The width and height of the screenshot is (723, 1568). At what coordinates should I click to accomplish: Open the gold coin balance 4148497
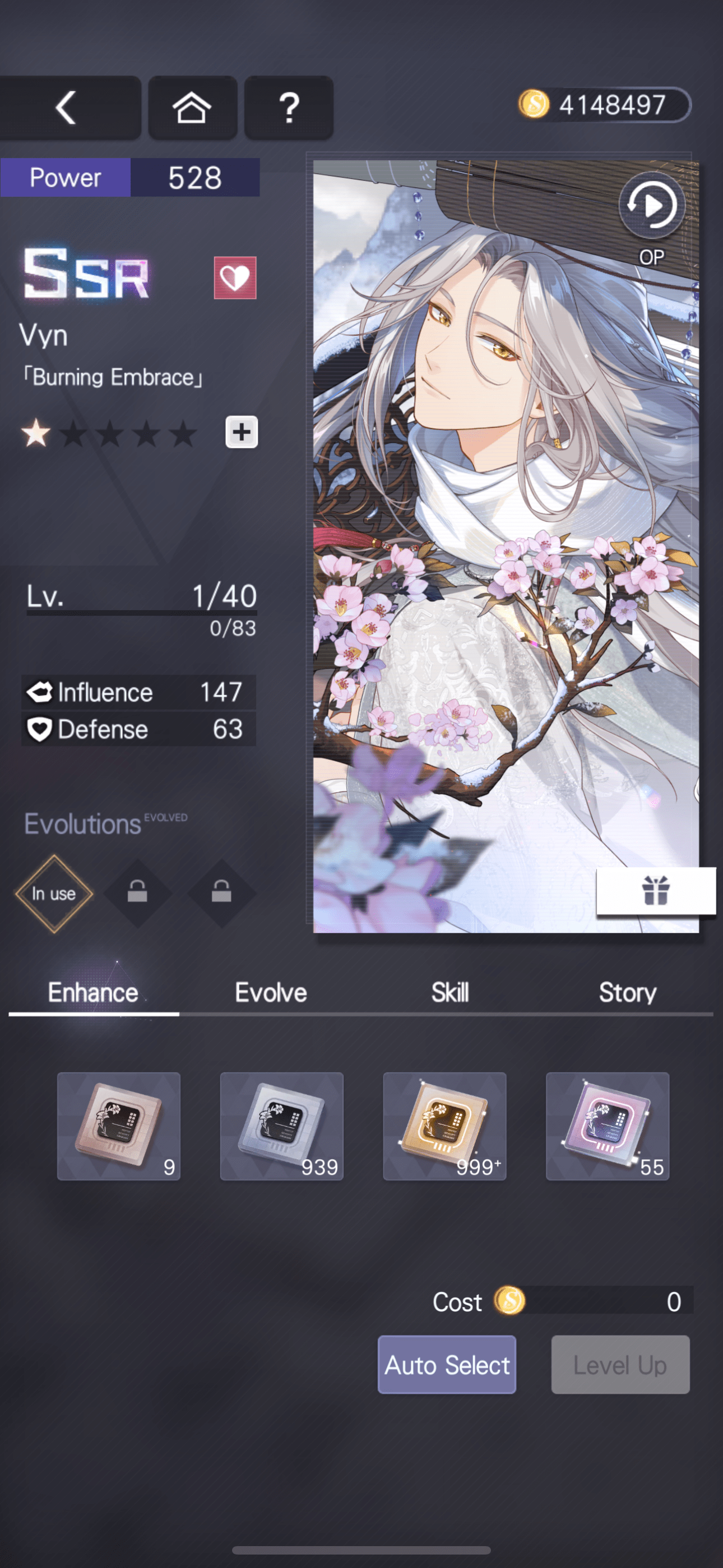pos(604,105)
